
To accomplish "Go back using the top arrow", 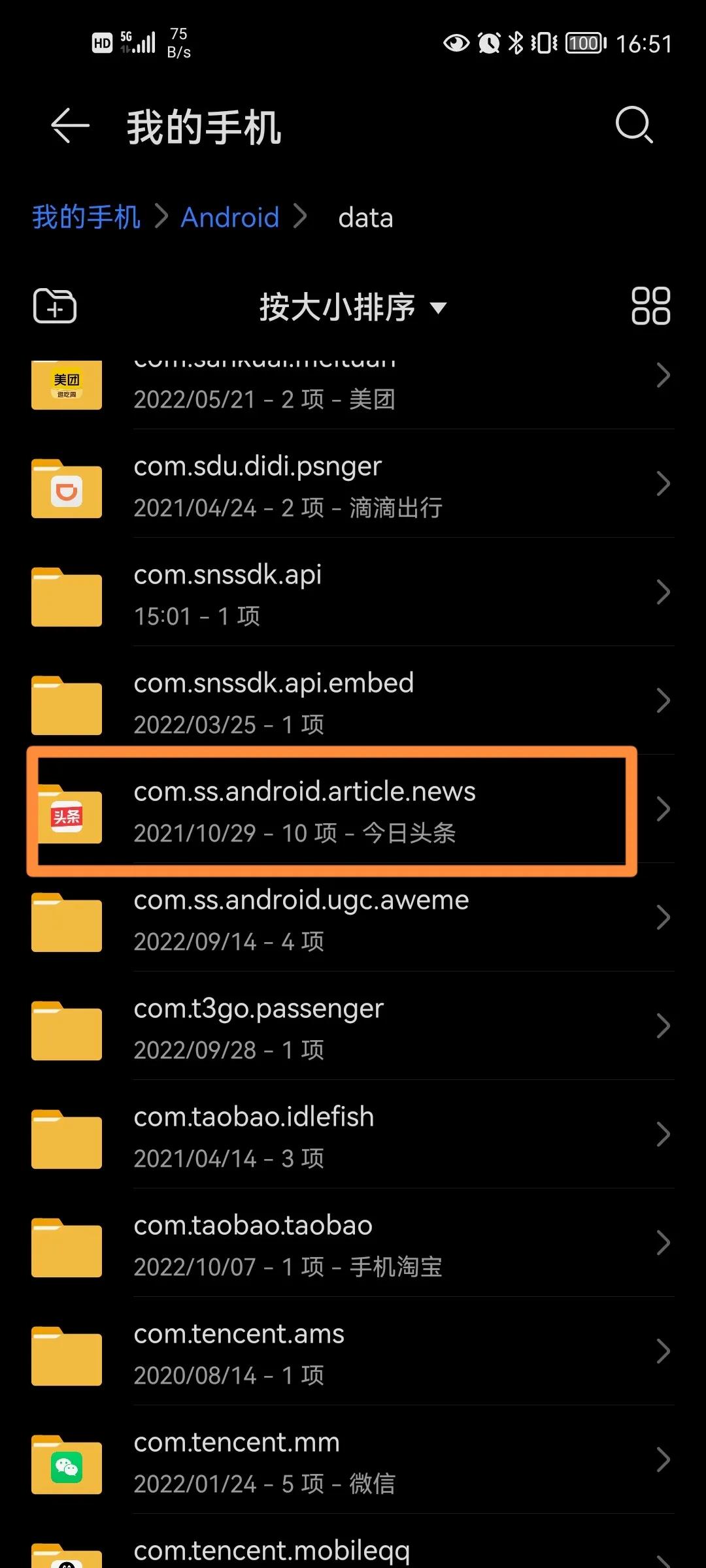I will (70, 125).
